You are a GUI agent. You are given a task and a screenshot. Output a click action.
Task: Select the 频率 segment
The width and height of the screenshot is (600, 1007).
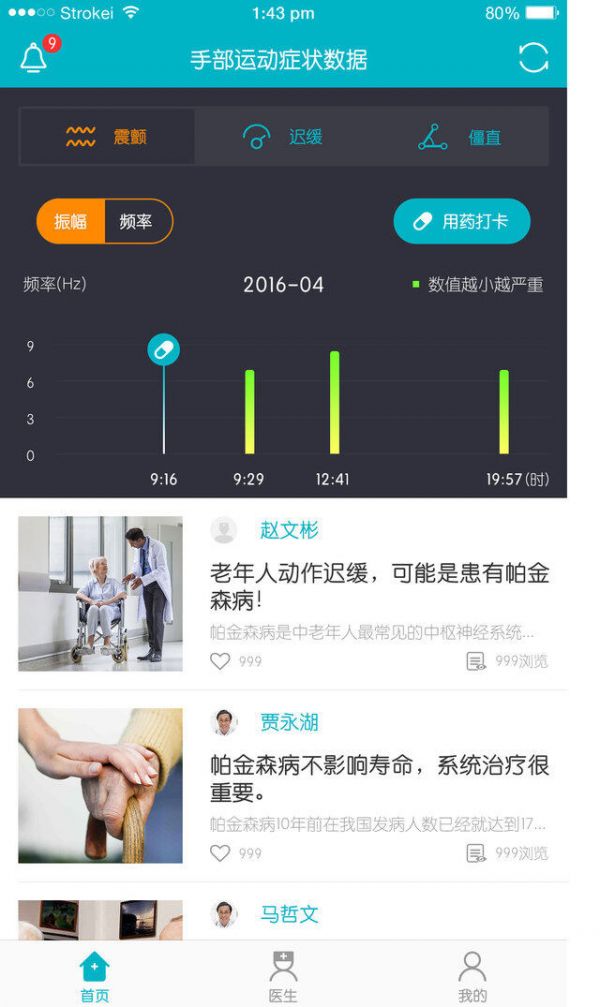coord(137,221)
